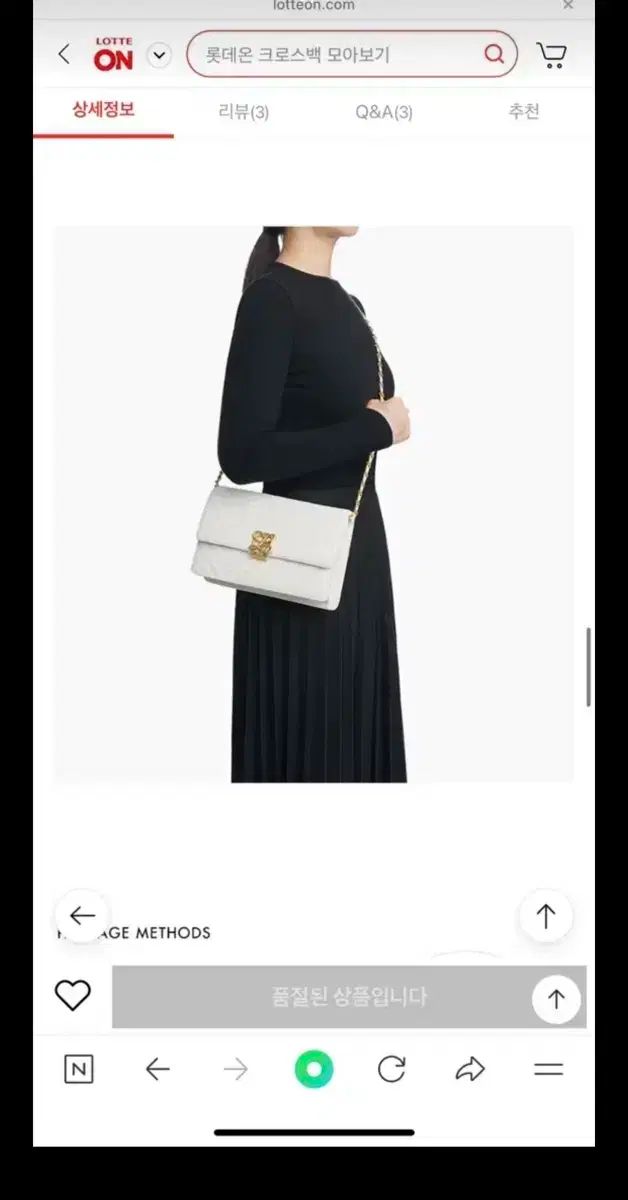
Task: Share this page
Action: tap(469, 1070)
